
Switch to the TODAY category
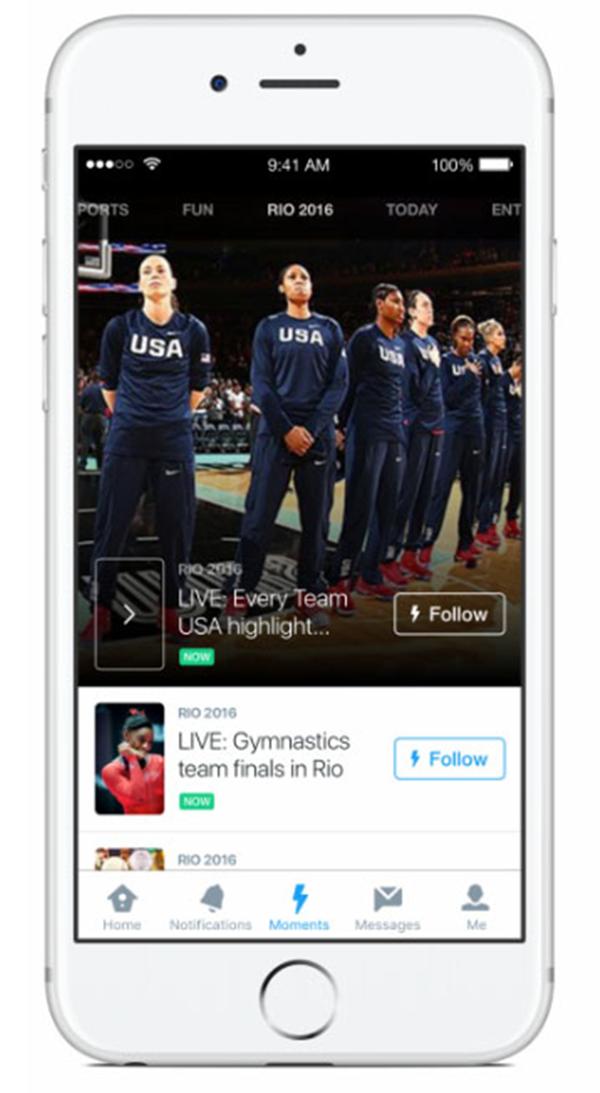click(x=412, y=210)
